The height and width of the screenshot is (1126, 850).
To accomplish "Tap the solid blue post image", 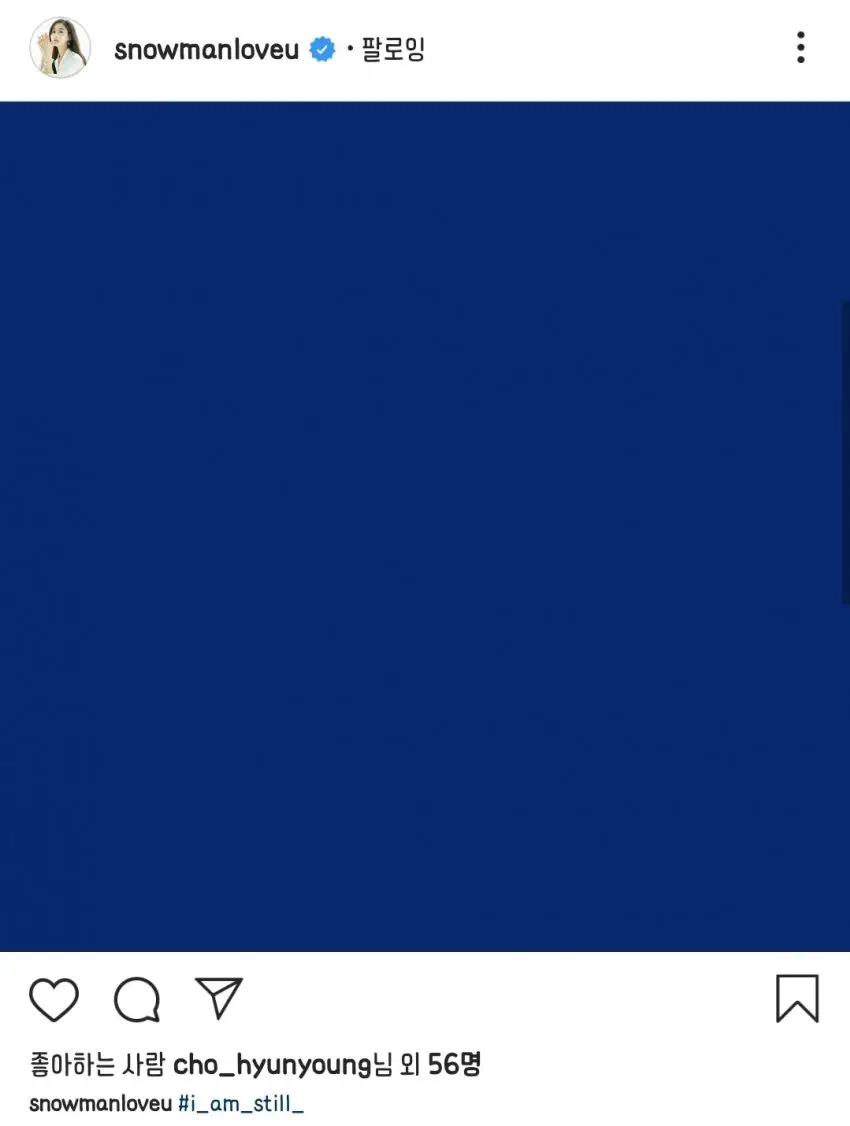I will [425, 526].
